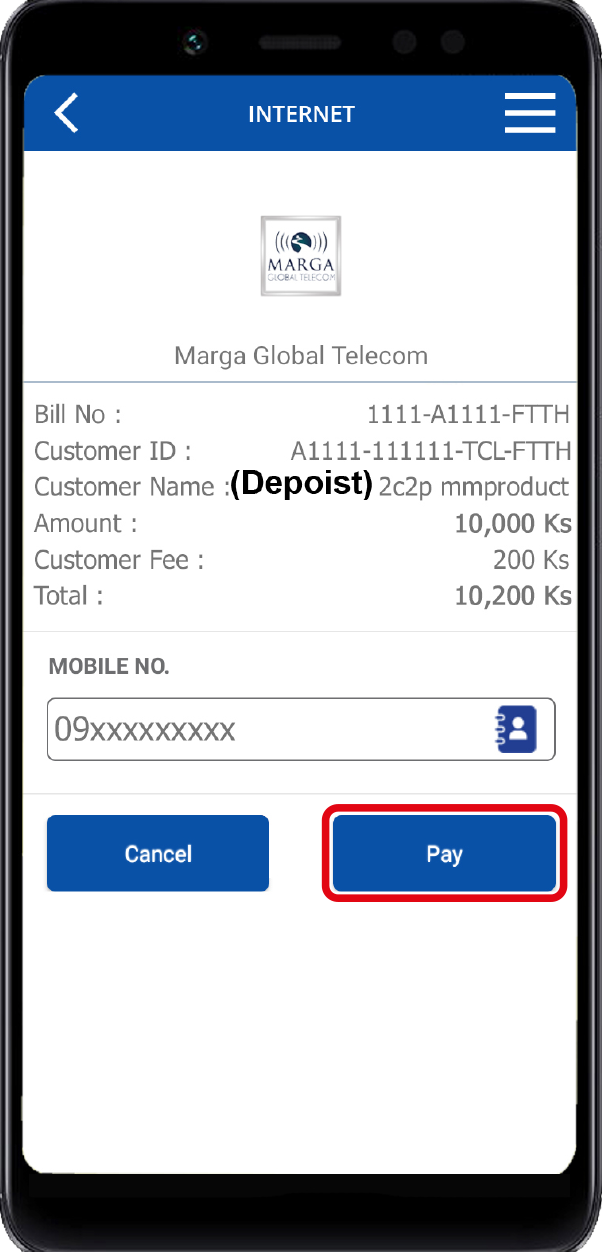
Task: Tap Pay to confirm payment
Action: pos(444,853)
